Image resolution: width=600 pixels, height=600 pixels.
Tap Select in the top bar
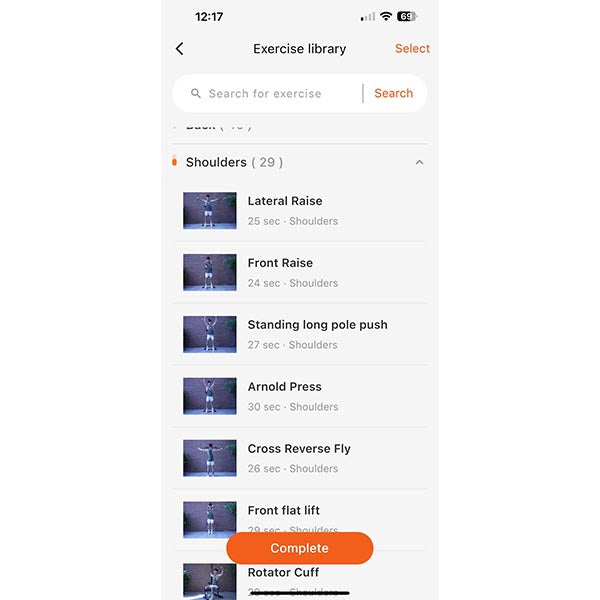coord(412,48)
